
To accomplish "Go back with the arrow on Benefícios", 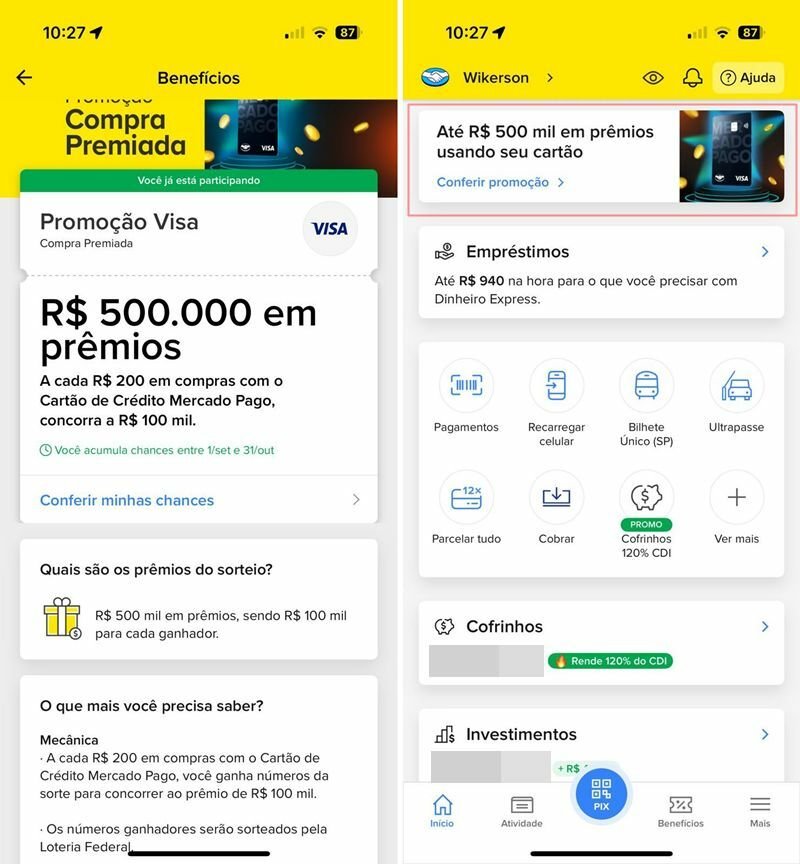I will pyautogui.click(x=22, y=77).
